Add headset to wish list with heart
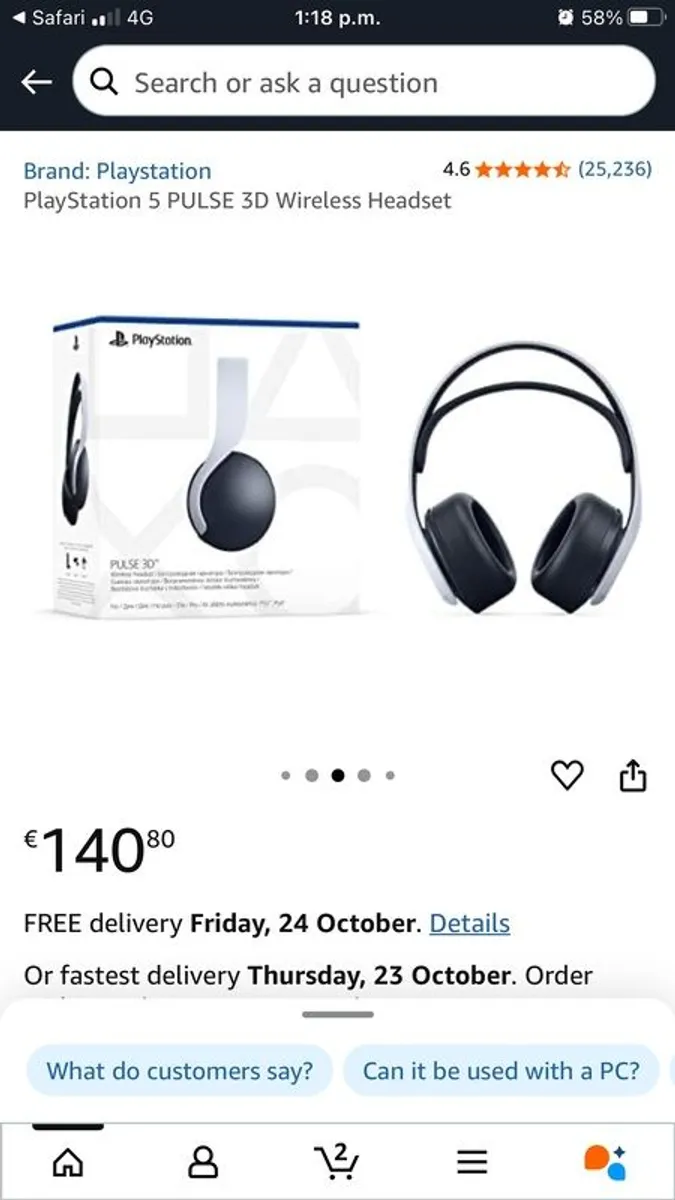Viewport: 675px width, 1200px height. (567, 775)
